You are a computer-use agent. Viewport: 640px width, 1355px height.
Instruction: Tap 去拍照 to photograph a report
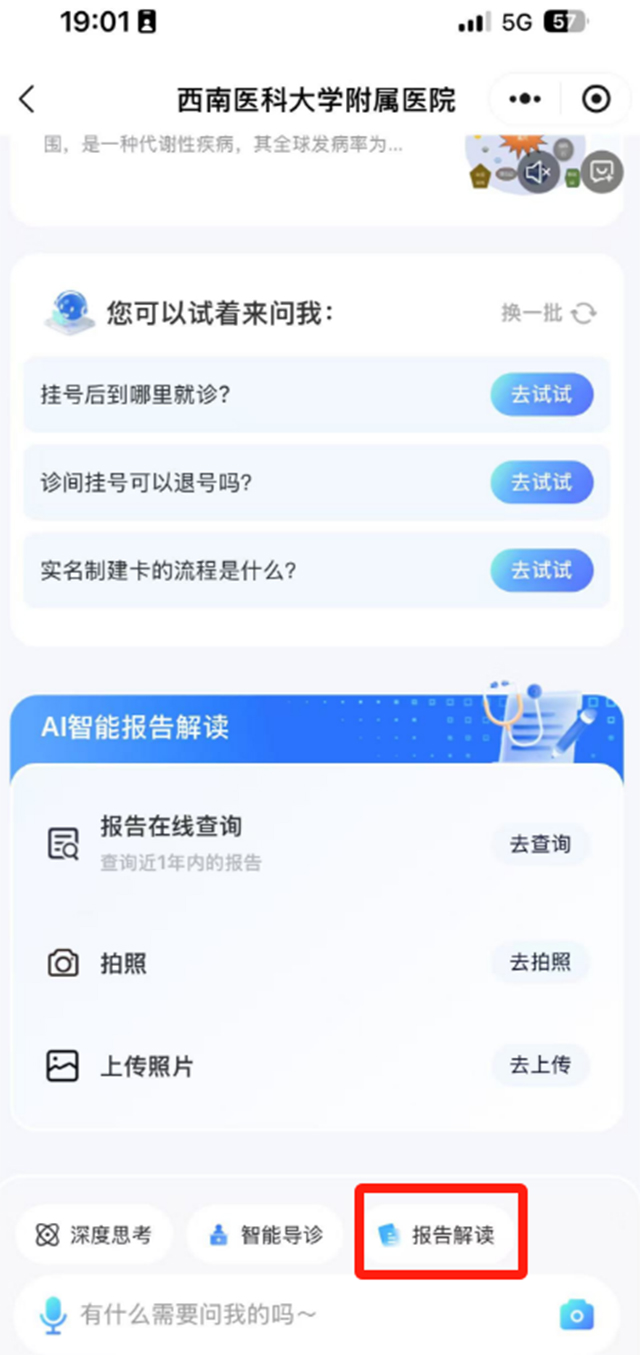pos(540,963)
